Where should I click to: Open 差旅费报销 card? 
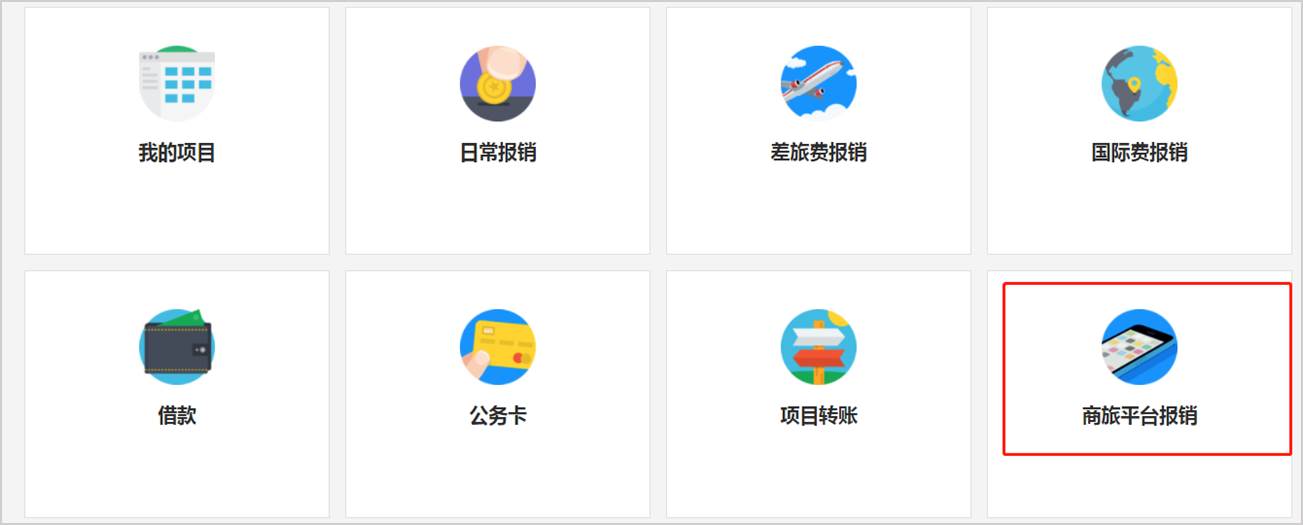pos(818,130)
